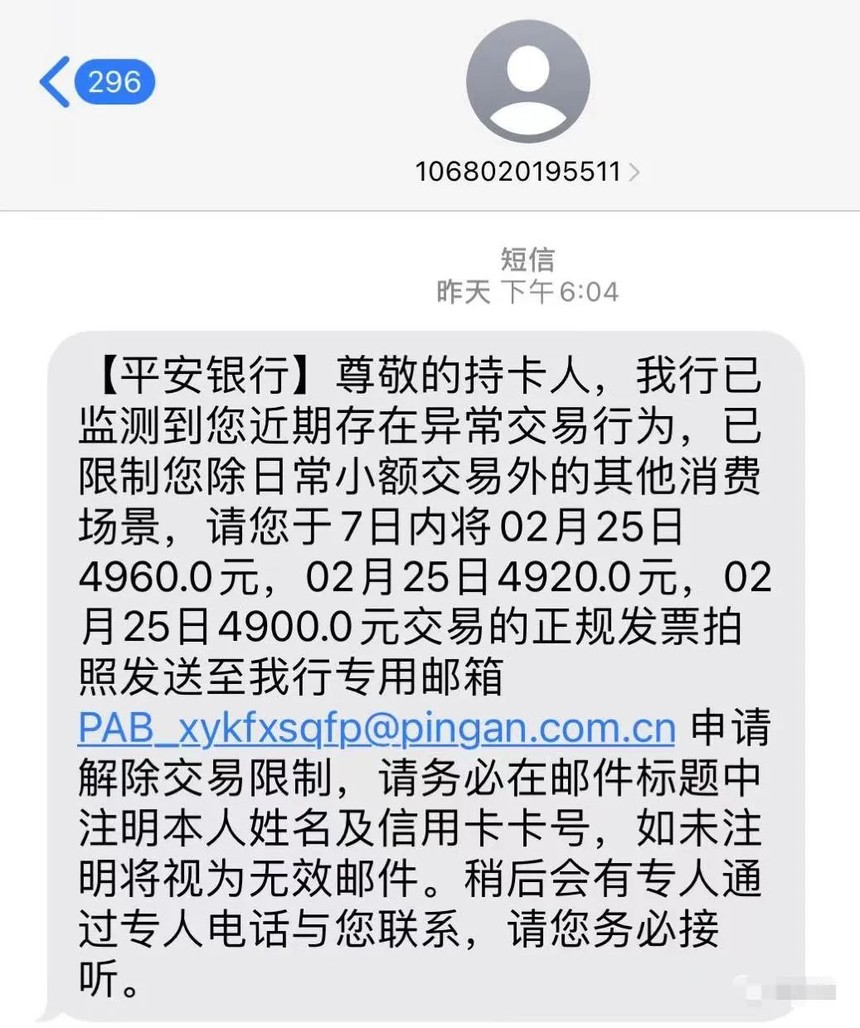Viewport: 860px width, 1028px height.
Task: Open contact details for 1068020195511
Action: [527, 171]
